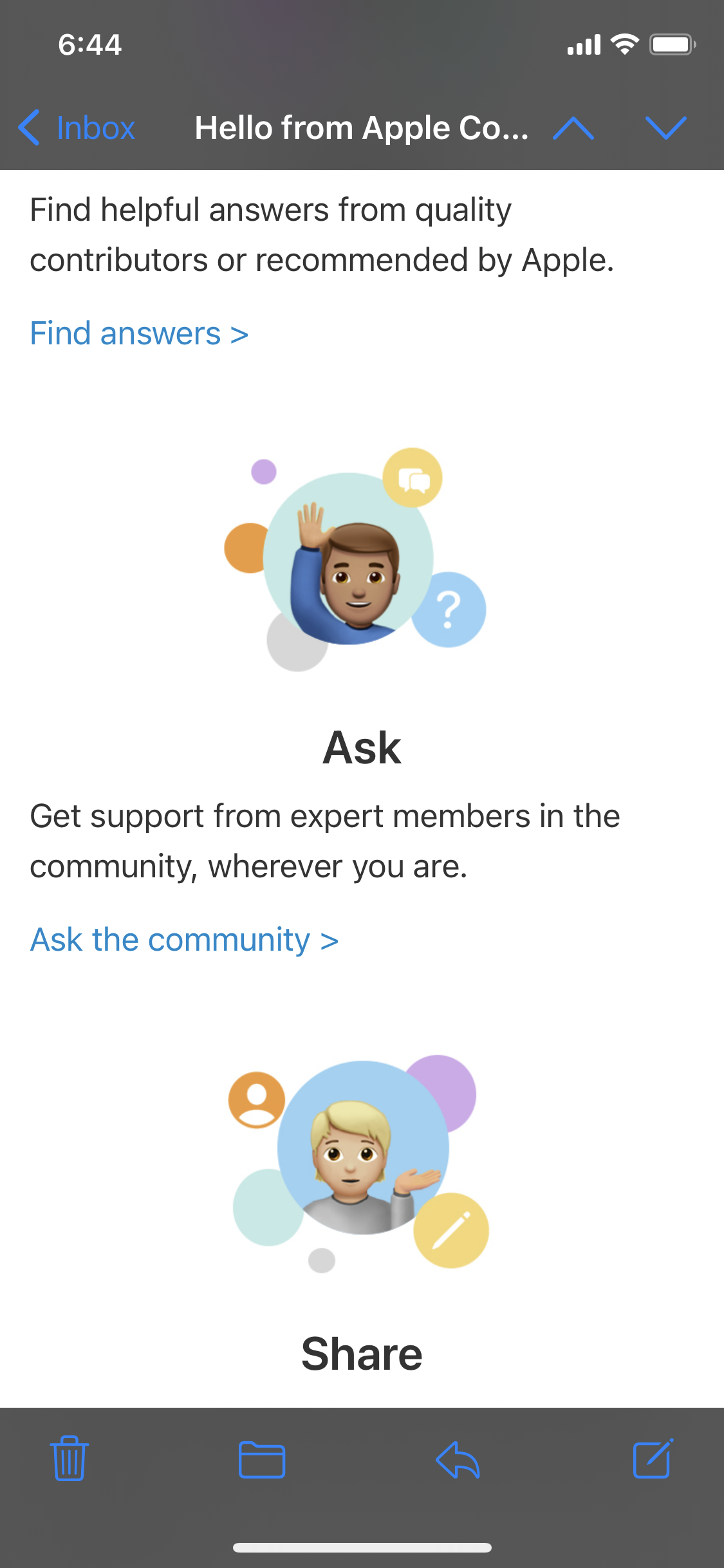Delete this email with the trash icon
Screen dimensions: 724x1568
coord(69,1459)
